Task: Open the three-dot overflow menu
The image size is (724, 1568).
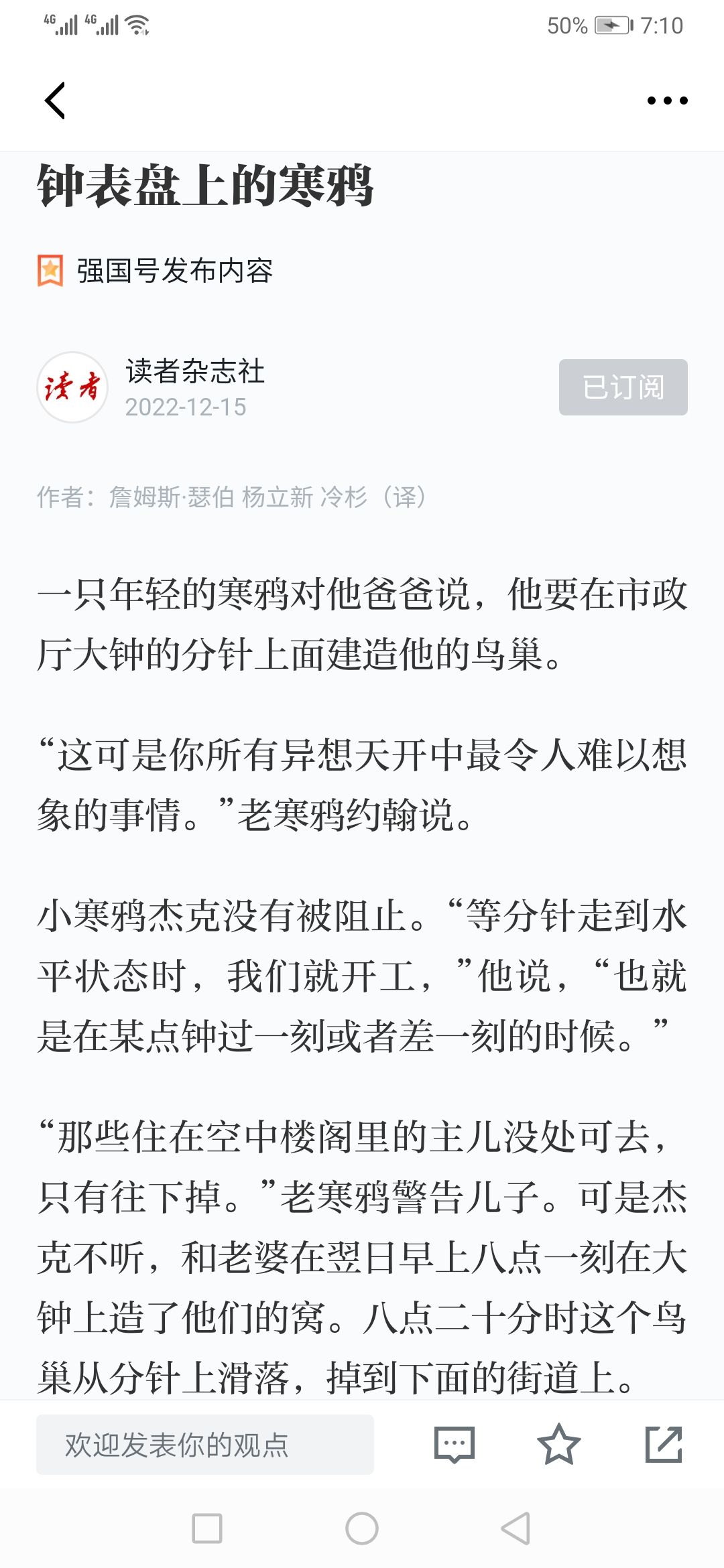Action: point(667,101)
